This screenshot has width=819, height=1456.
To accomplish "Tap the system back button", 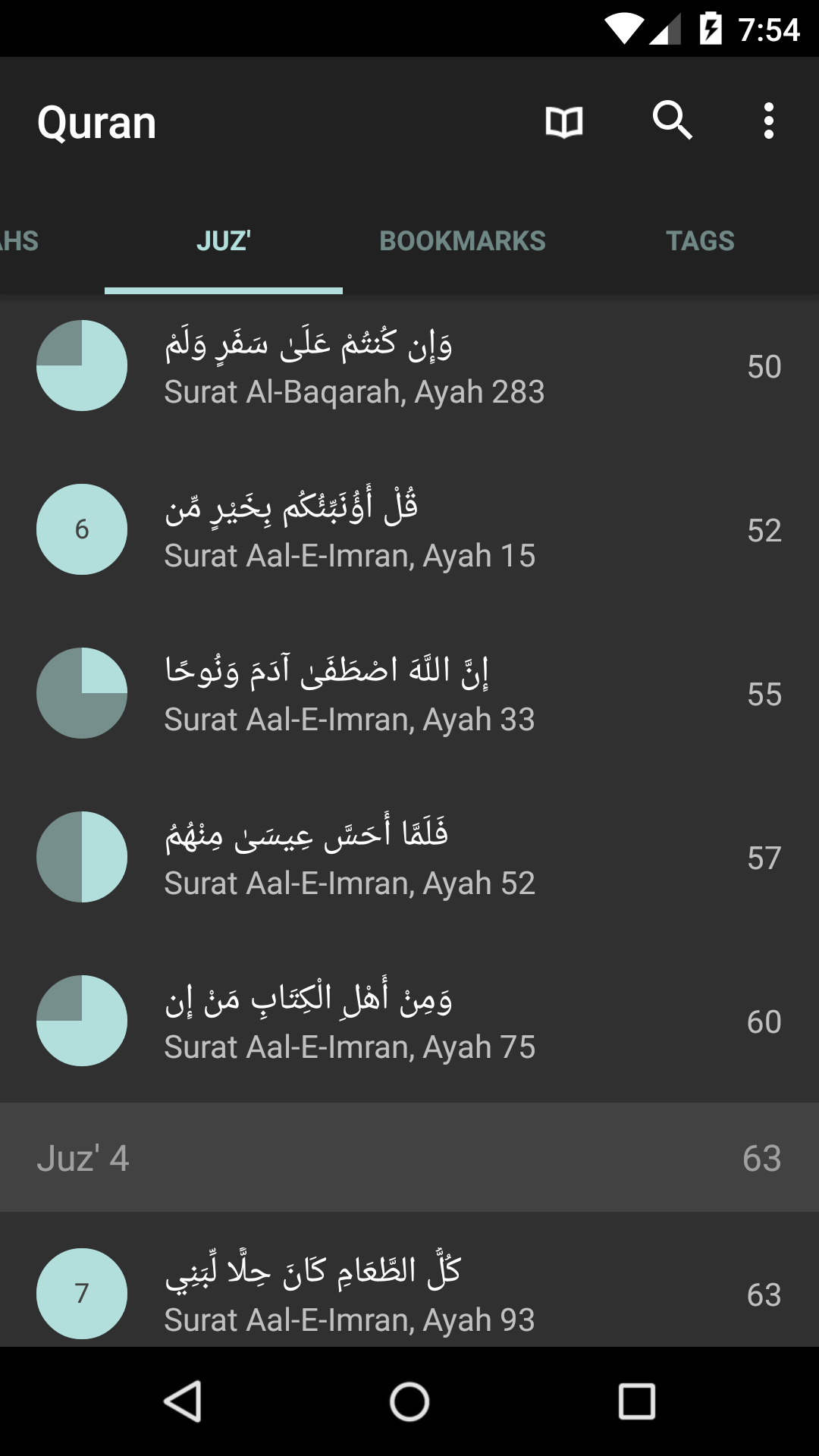I will click(183, 1401).
